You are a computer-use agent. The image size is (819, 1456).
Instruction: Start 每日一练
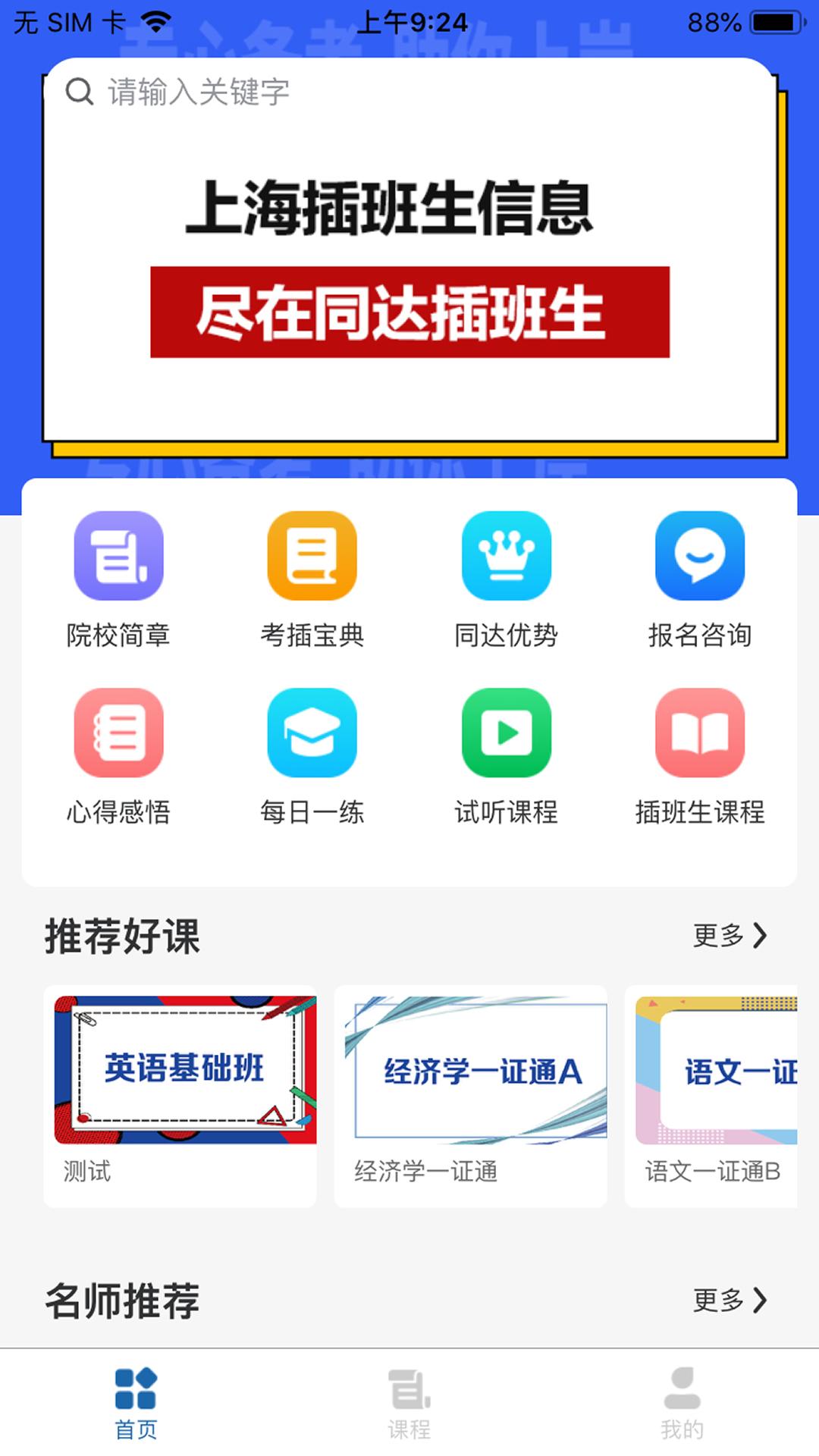pyautogui.click(x=312, y=756)
